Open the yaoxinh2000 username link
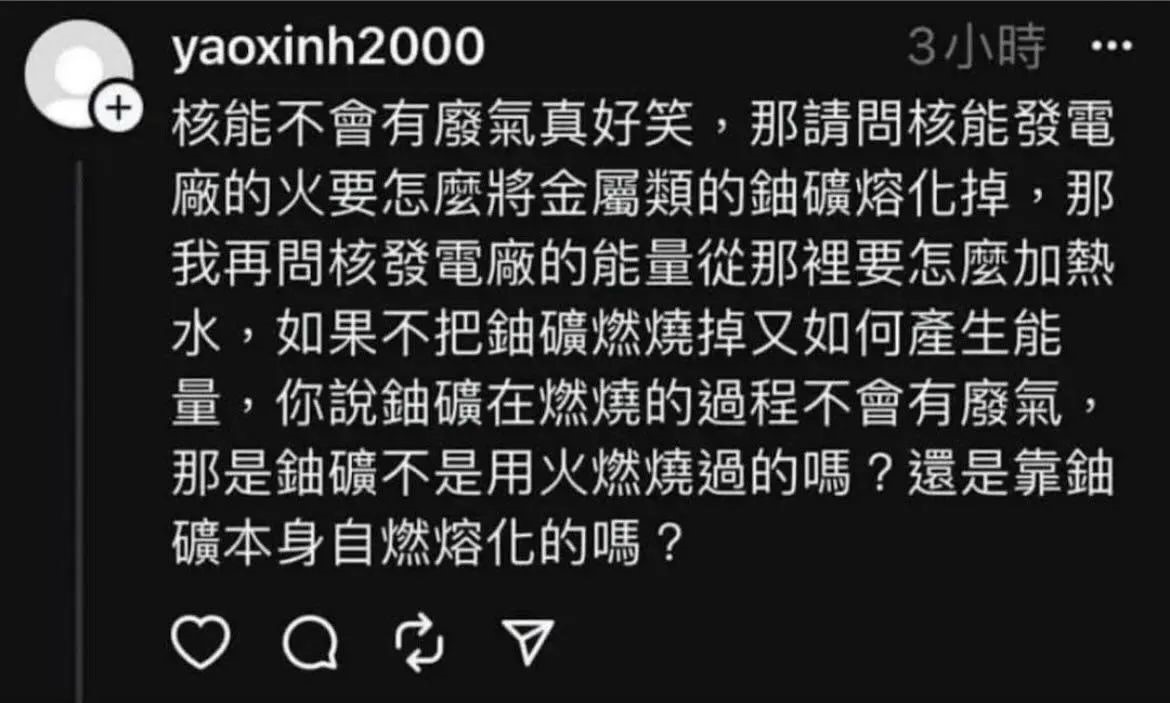Viewport: 1170px width, 703px height. (x=329, y=47)
